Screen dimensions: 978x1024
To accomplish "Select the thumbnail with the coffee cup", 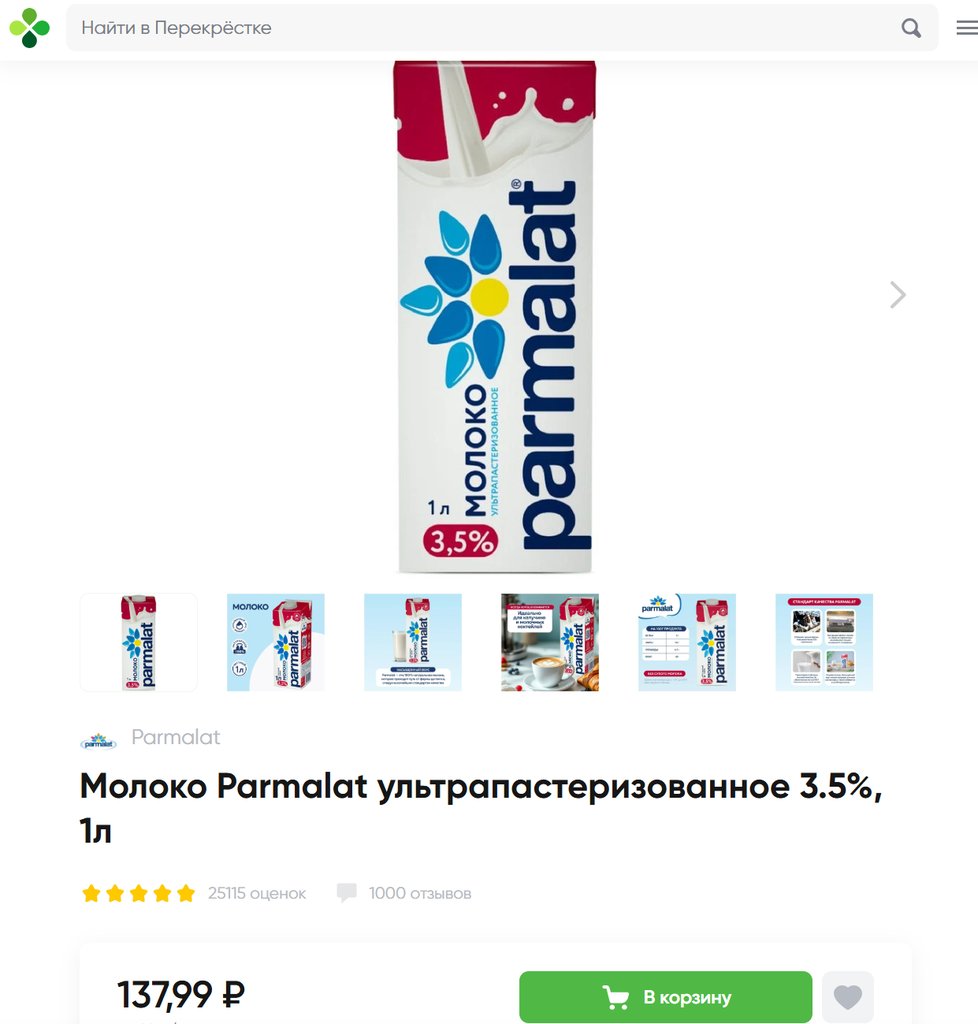I will pyautogui.click(x=550, y=642).
